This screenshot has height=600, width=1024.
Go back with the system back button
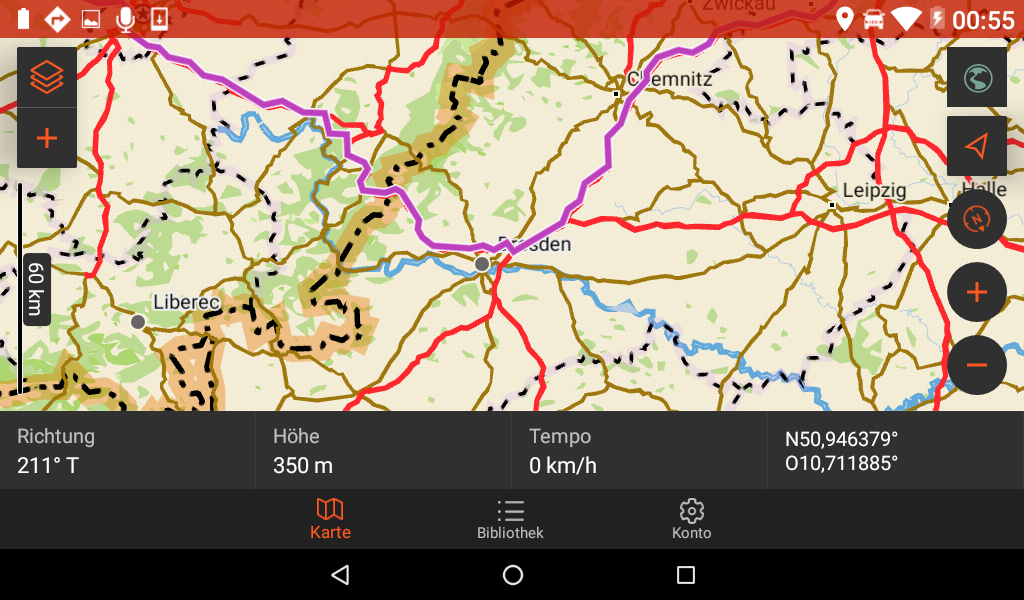point(340,575)
